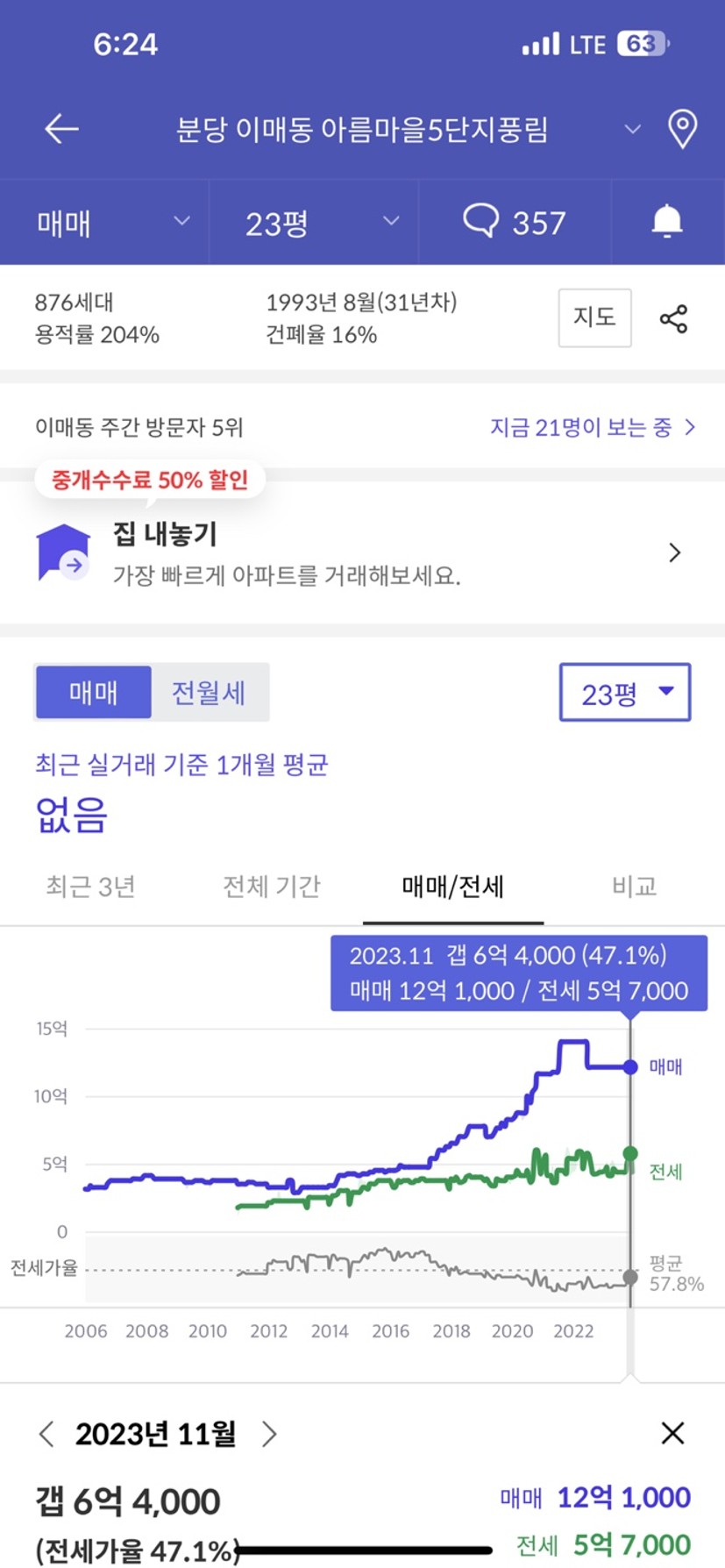725x1568 pixels.
Task: Switch to the 전월세 segment
Action: tap(209, 693)
